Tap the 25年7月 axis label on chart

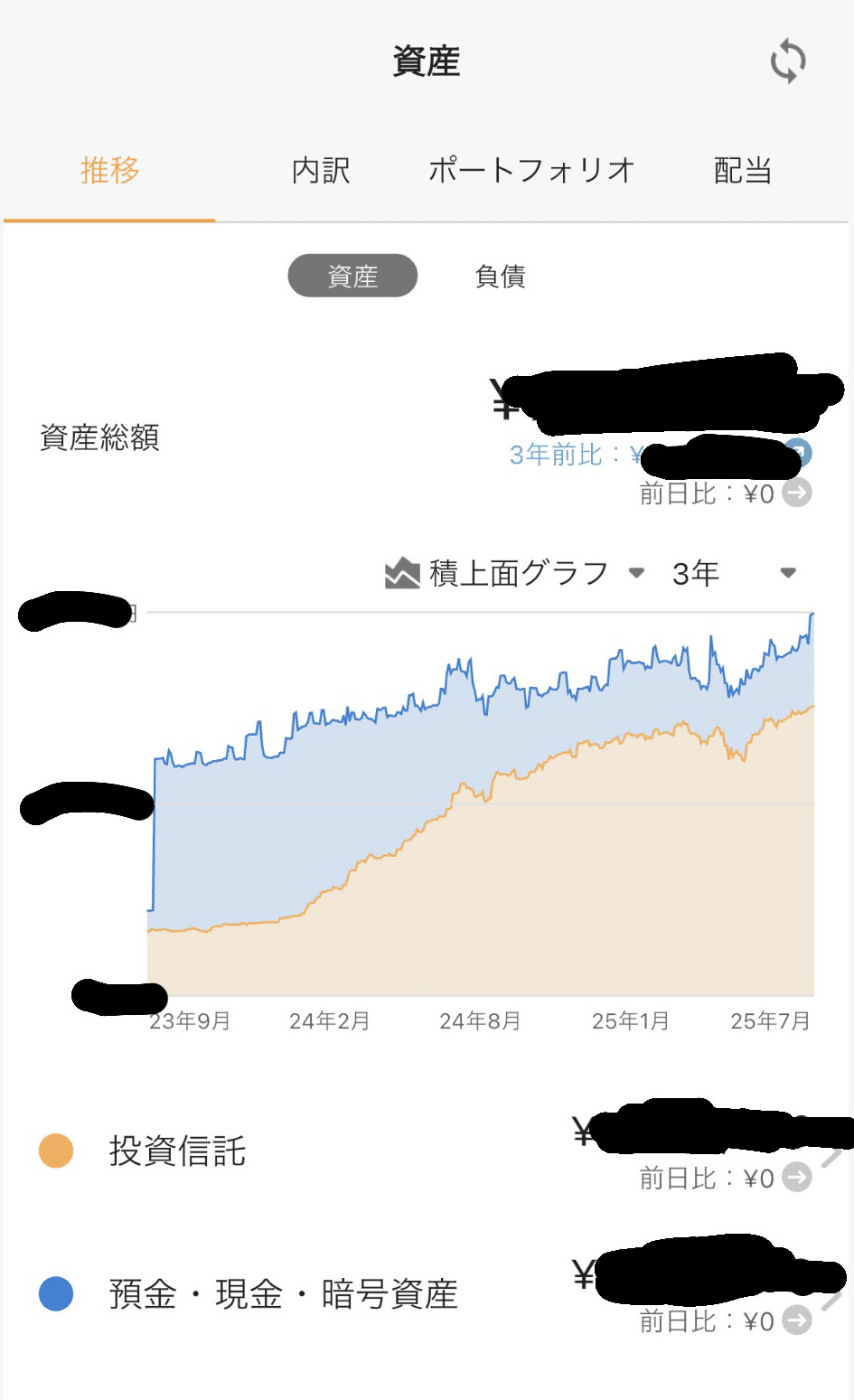point(769,1021)
